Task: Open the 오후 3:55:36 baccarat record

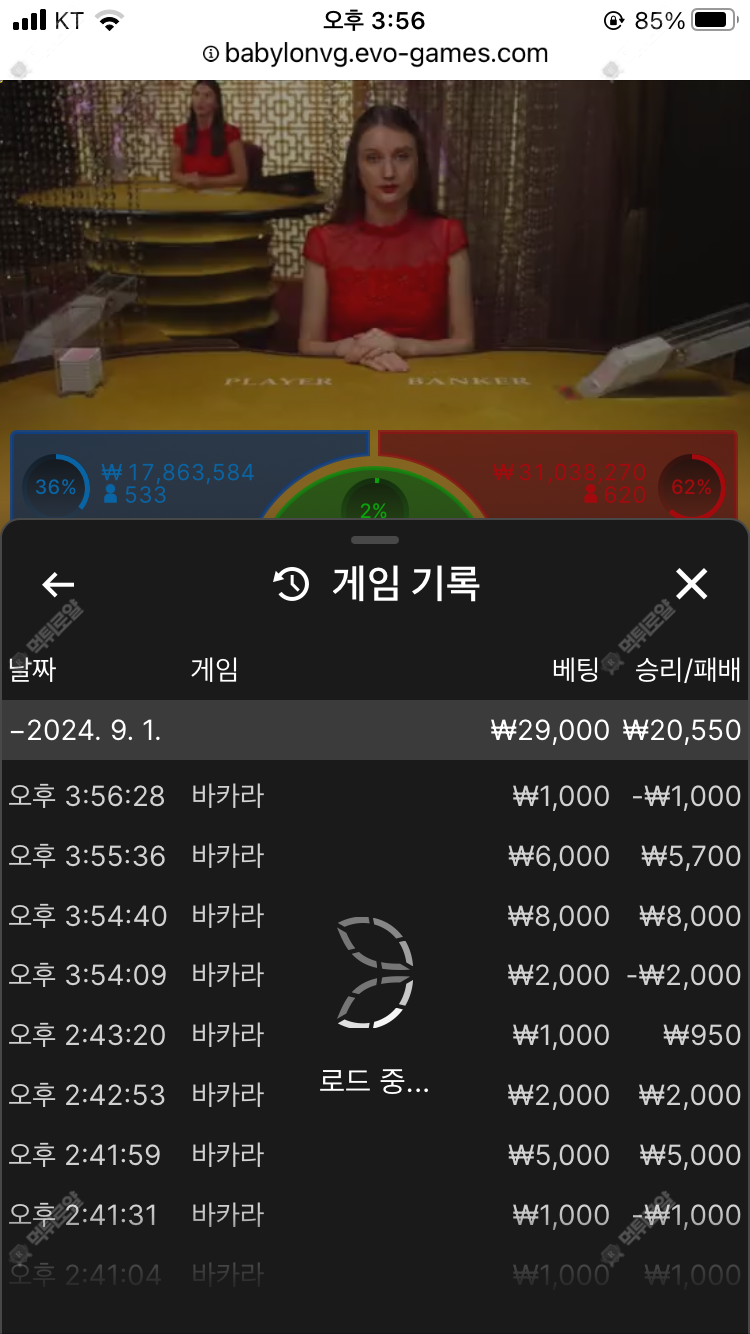Action: tap(375, 856)
